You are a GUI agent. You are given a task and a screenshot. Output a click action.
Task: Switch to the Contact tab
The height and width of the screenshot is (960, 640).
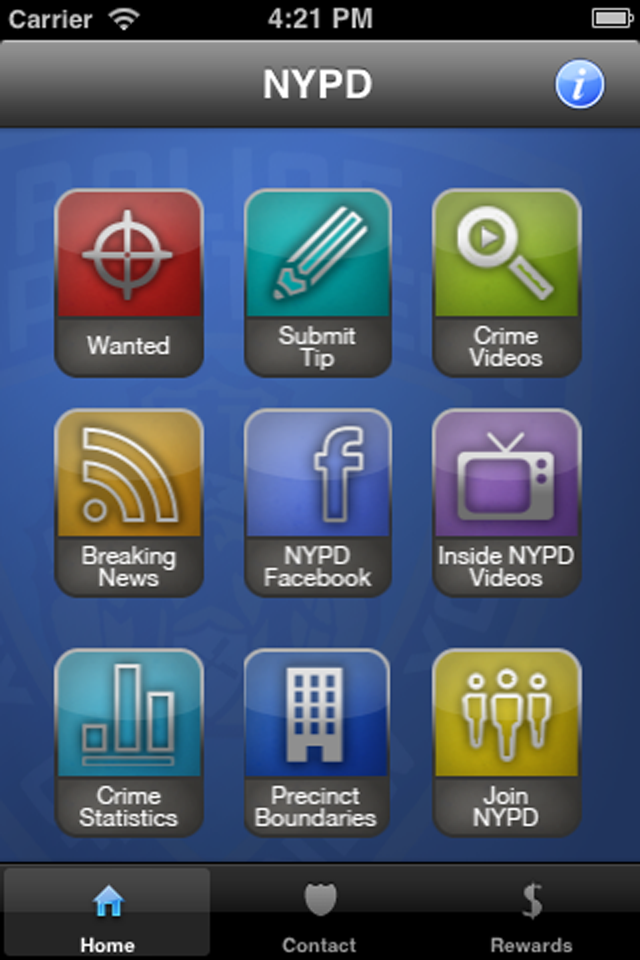pos(319,915)
